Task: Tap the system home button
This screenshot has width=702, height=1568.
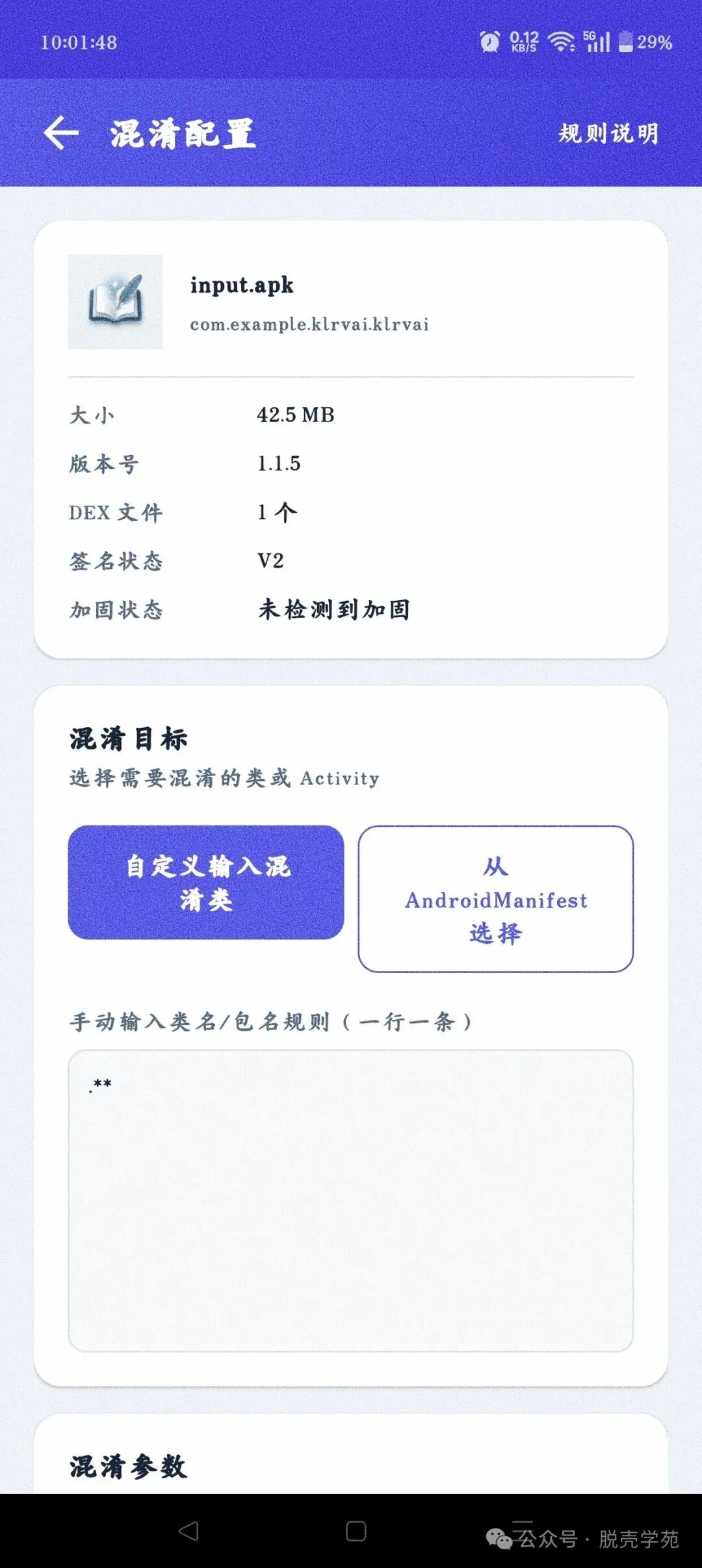Action: click(x=356, y=1531)
